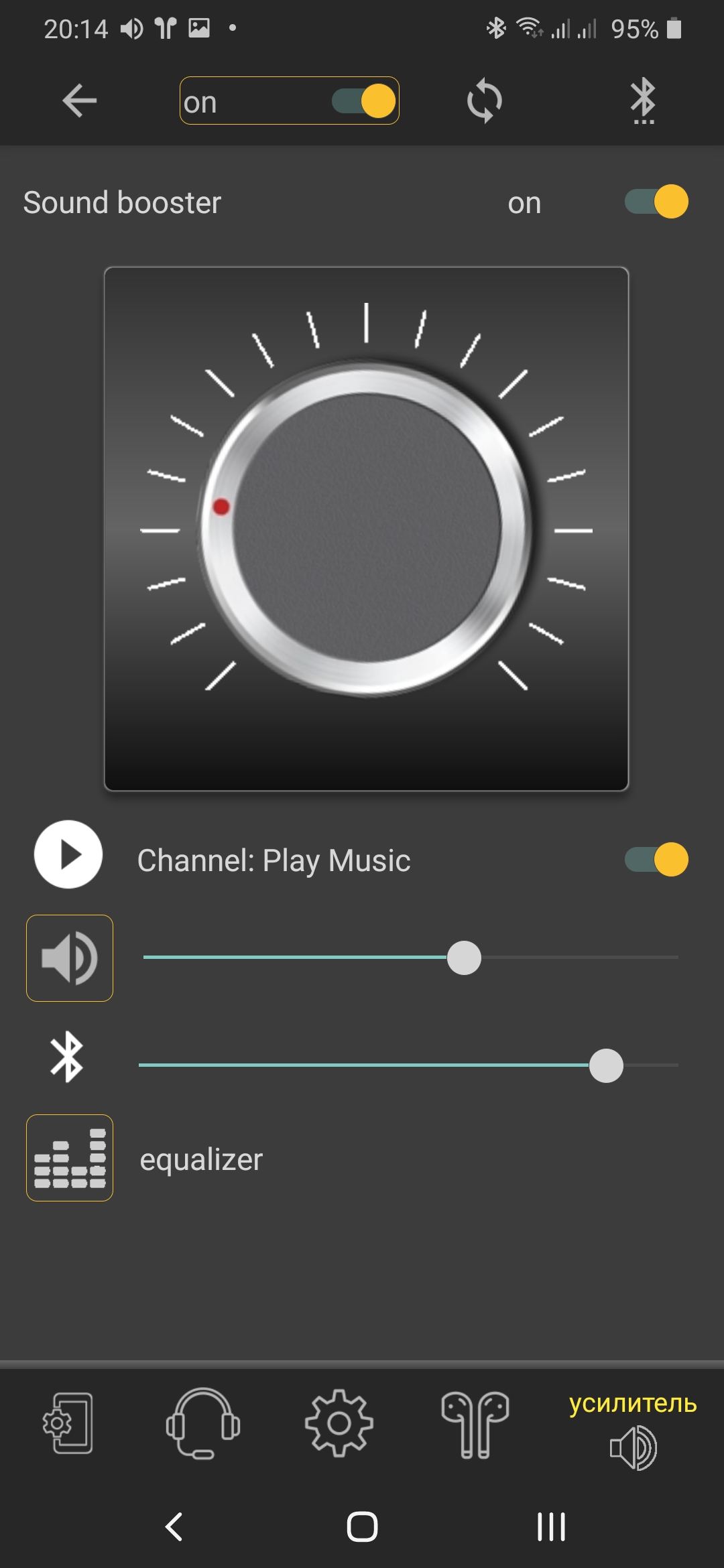Turn off the top bar on switch
The height and width of the screenshot is (1568, 724).
click(x=364, y=101)
